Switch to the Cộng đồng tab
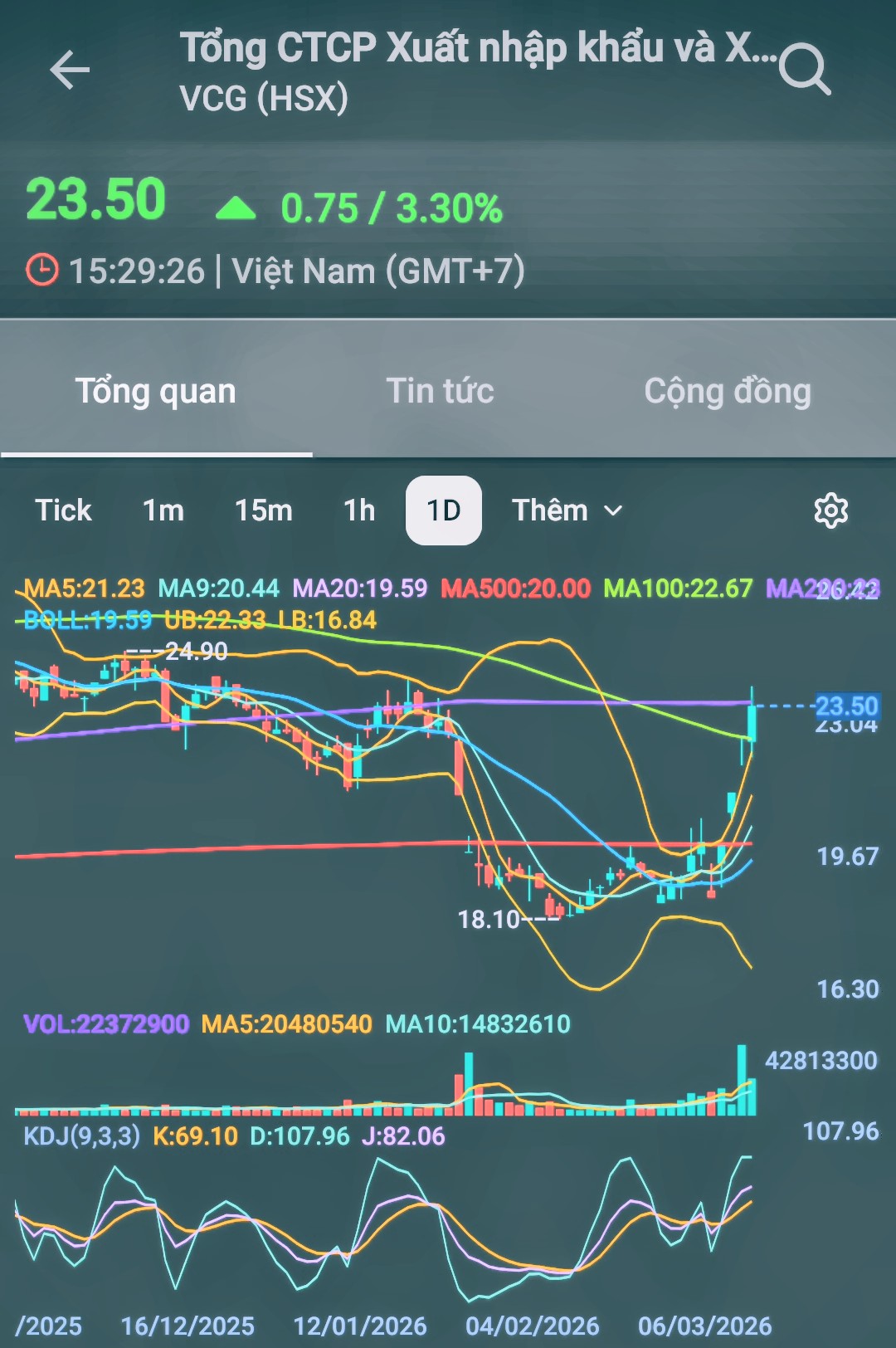The height and width of the screenshot is (1348, 896). click(728, 392)
